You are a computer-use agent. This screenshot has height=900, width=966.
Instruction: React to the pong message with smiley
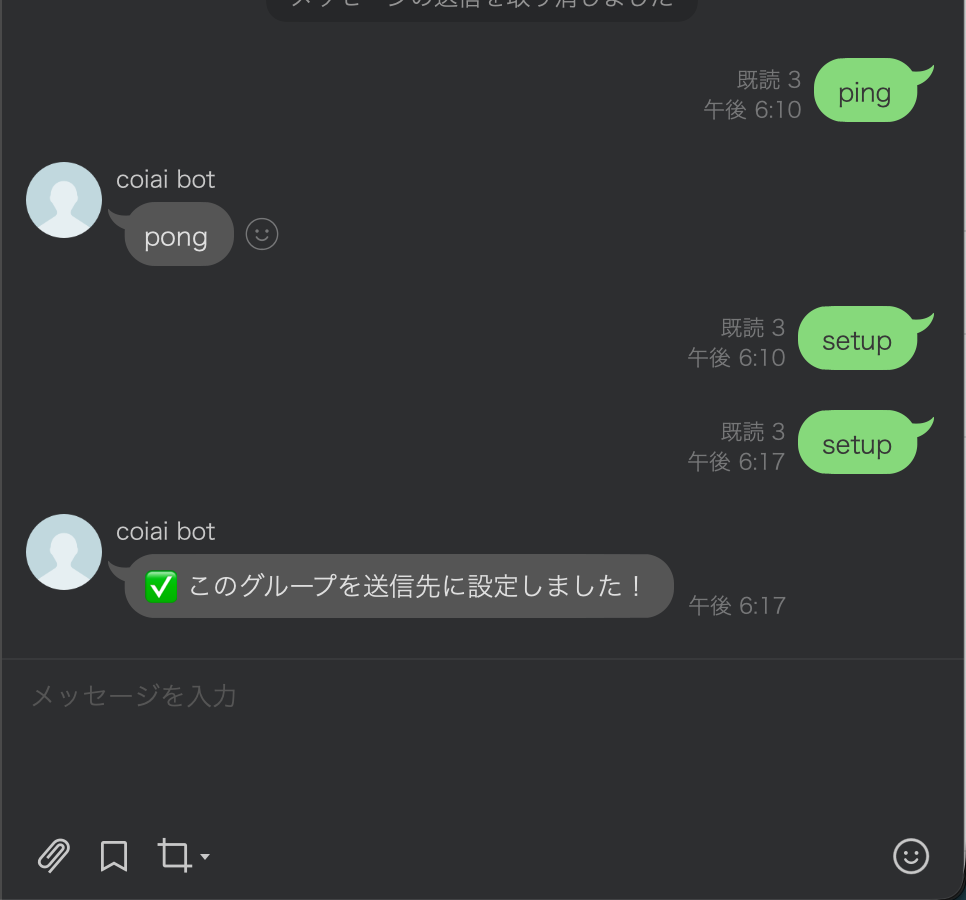pyautogui.click(x=262, y=234)
